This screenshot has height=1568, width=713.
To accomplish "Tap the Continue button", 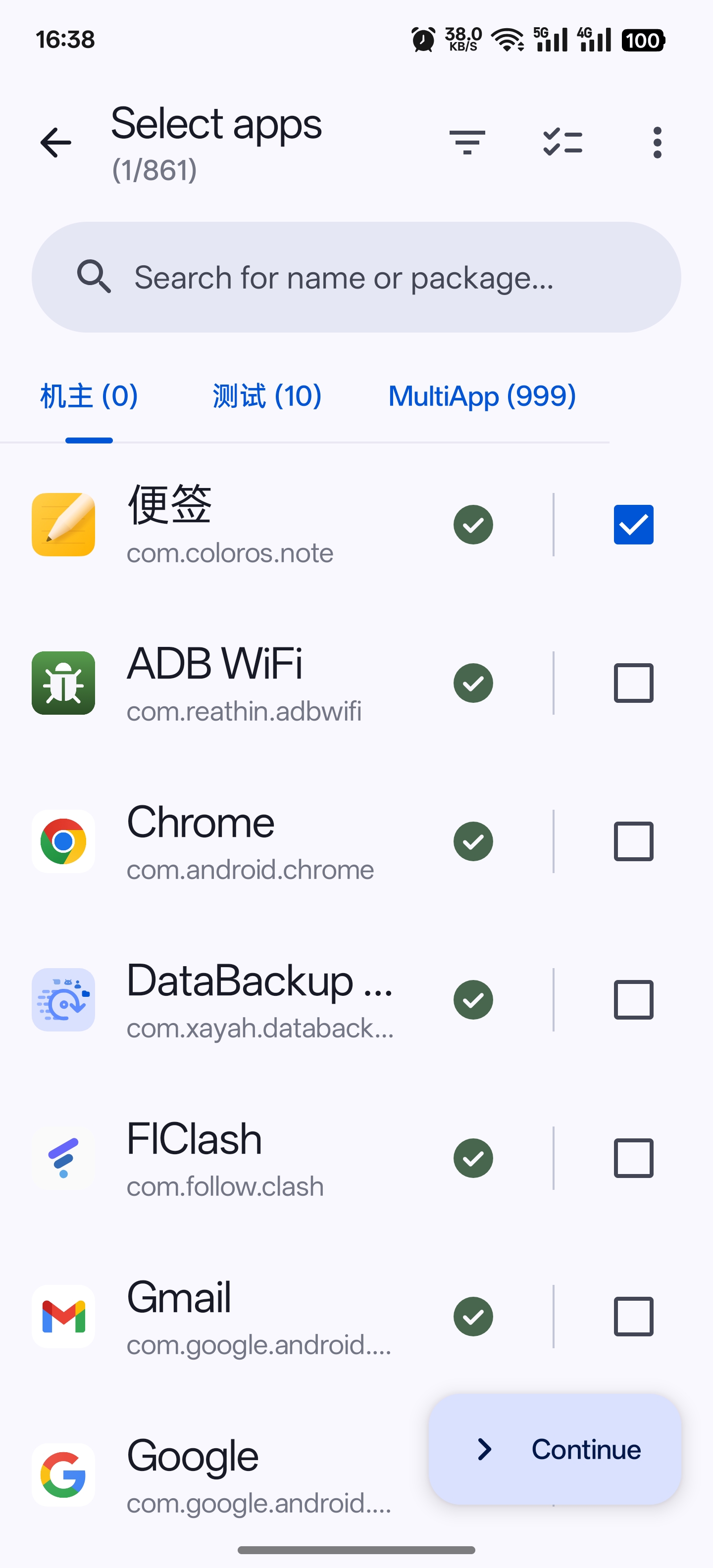I will tap(555, 1449).
